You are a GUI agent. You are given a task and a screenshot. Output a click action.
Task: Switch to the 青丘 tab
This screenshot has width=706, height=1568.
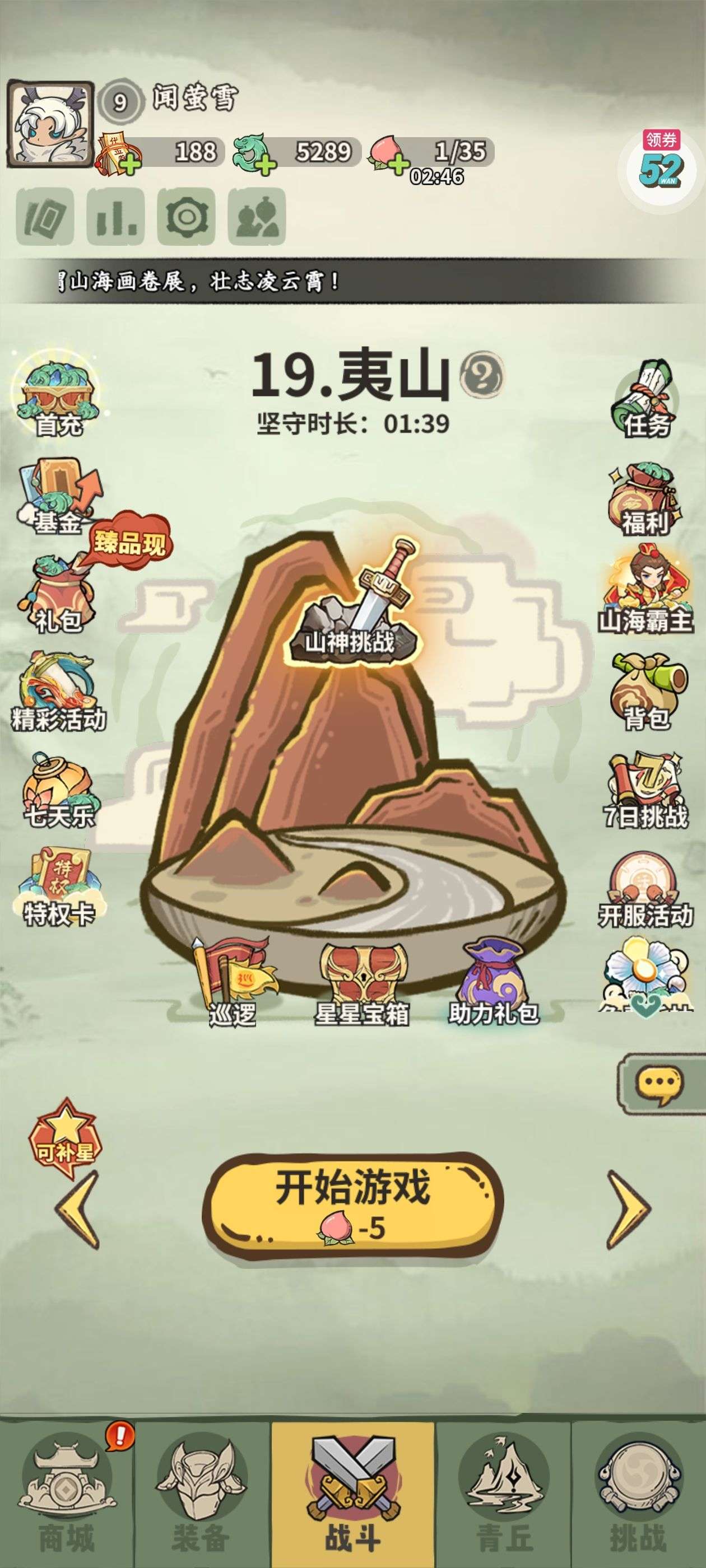504,1499
